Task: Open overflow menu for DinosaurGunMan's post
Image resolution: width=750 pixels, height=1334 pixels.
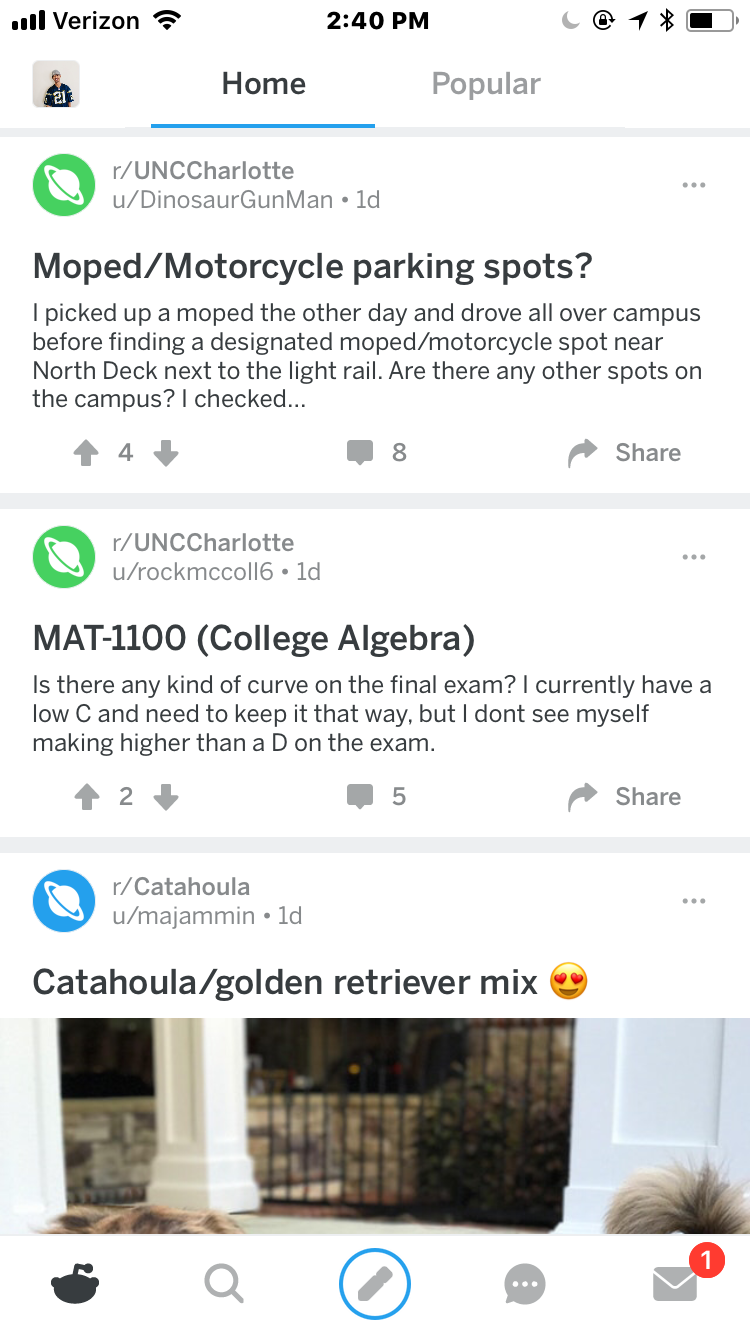Action: coord(693,185)
